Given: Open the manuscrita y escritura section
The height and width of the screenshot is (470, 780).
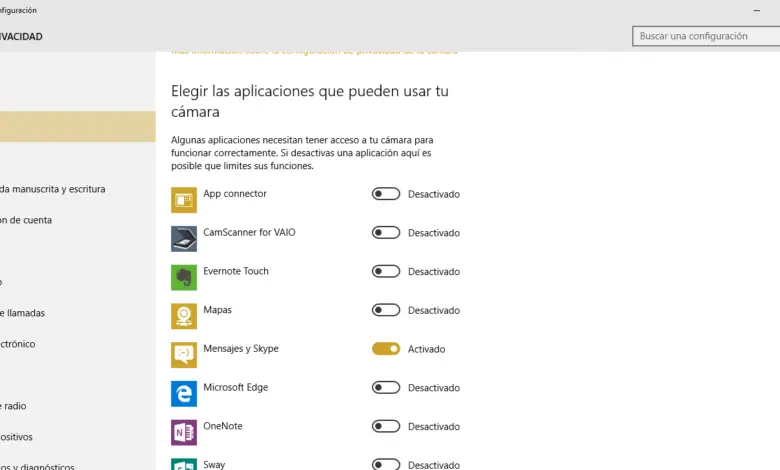Looking at the screenshot, I should 52,189.
